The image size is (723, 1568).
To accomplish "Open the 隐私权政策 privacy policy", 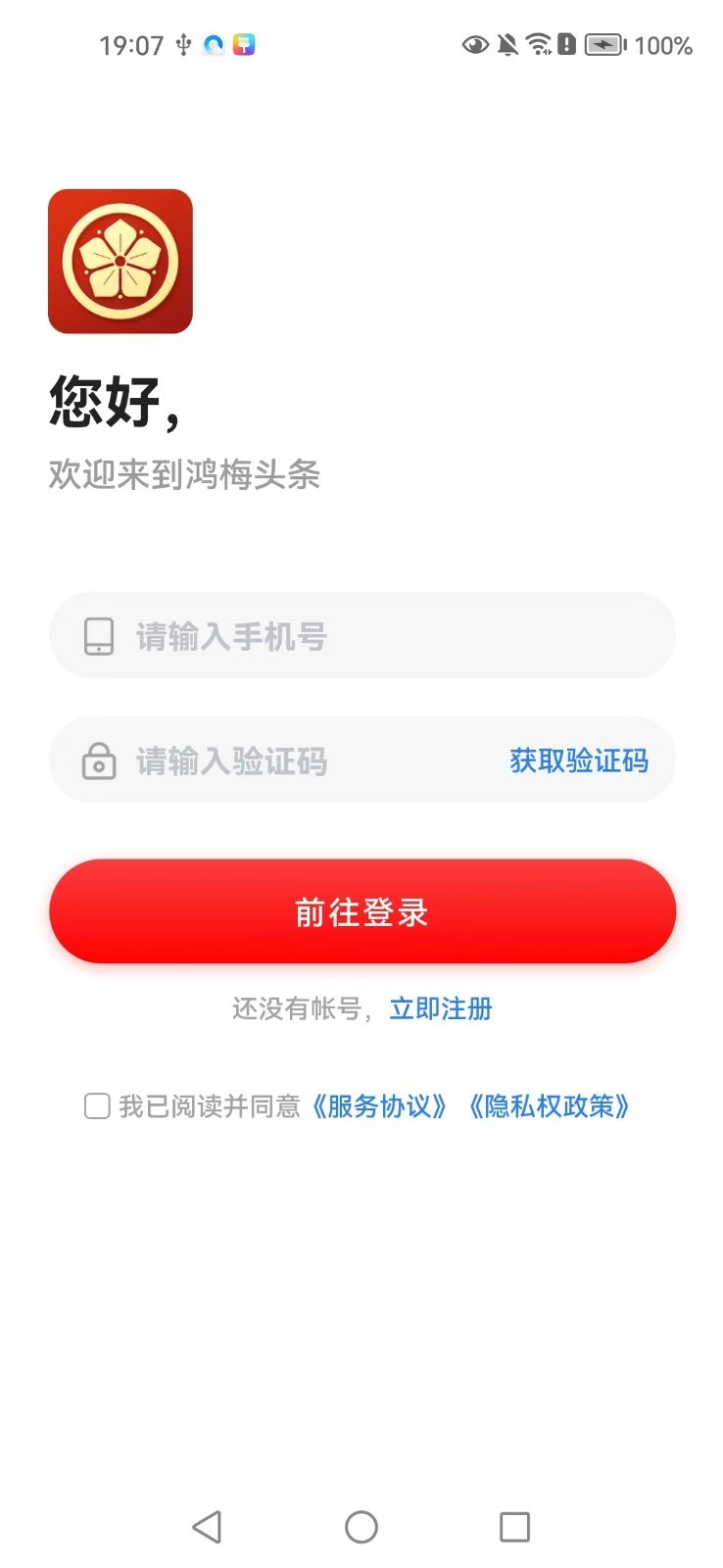I will coord(549,1106).
